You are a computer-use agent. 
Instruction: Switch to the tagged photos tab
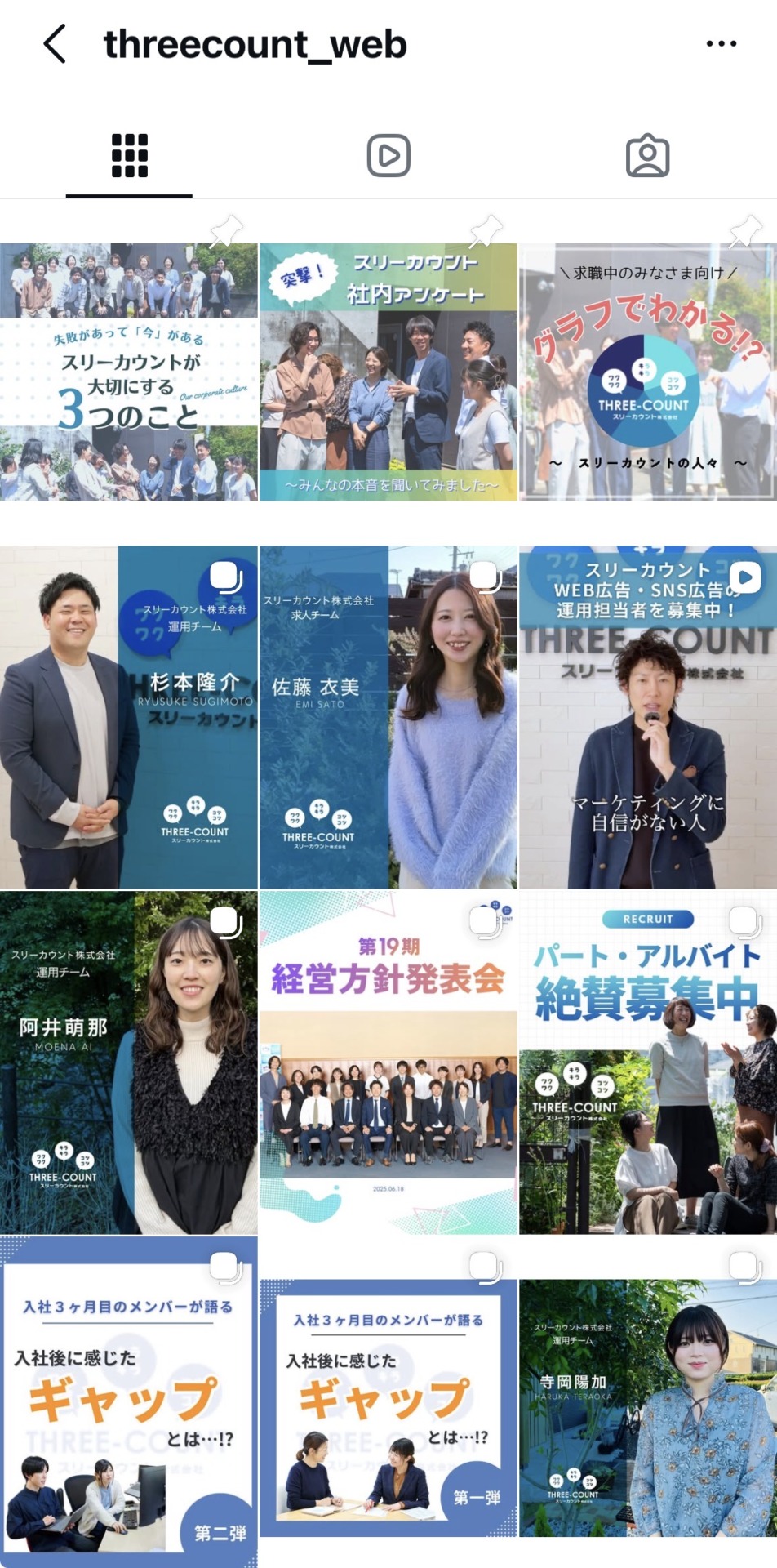click(647, 156)
